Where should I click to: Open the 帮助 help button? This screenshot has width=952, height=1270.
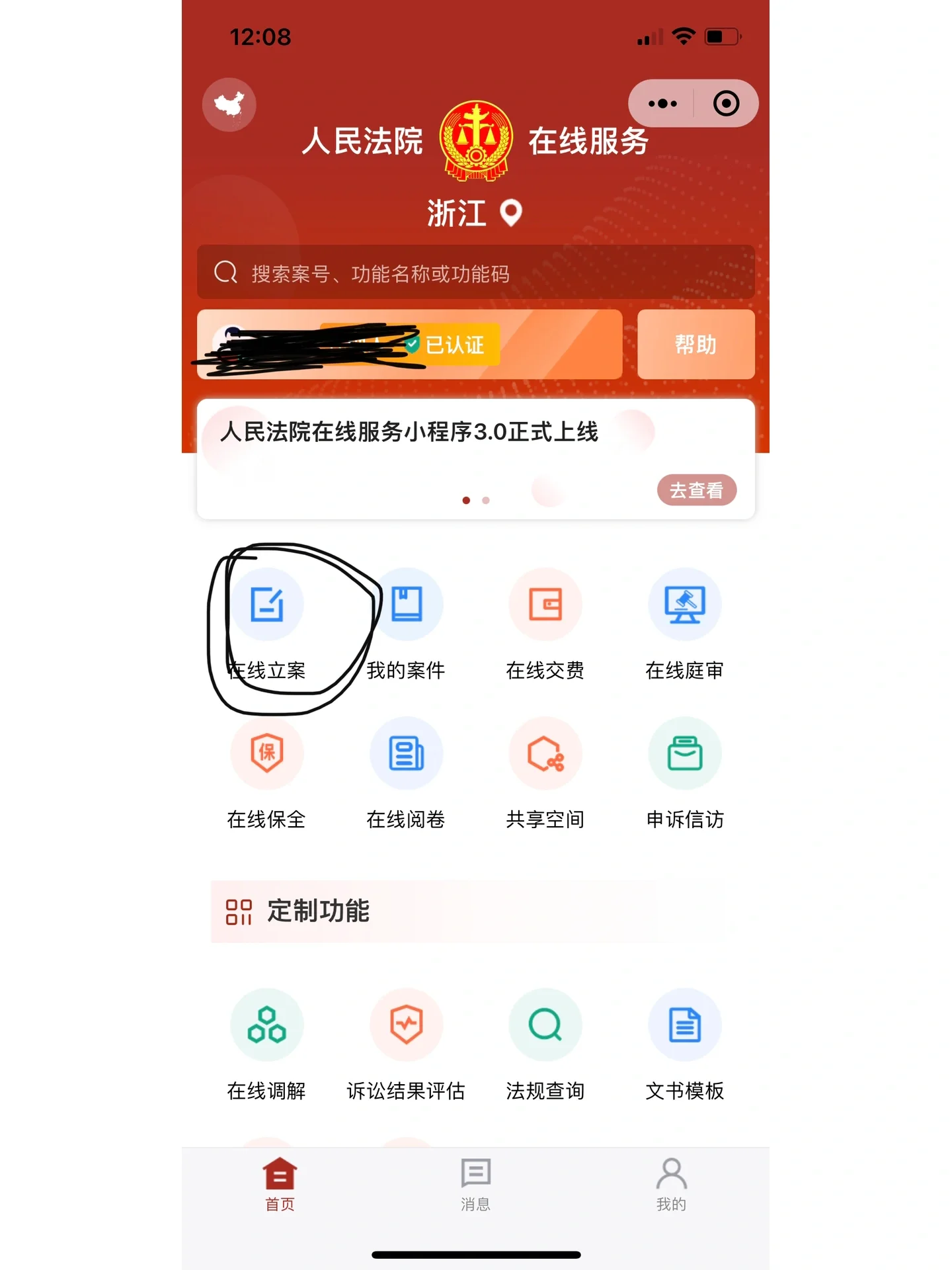click(x=695, y=344)
